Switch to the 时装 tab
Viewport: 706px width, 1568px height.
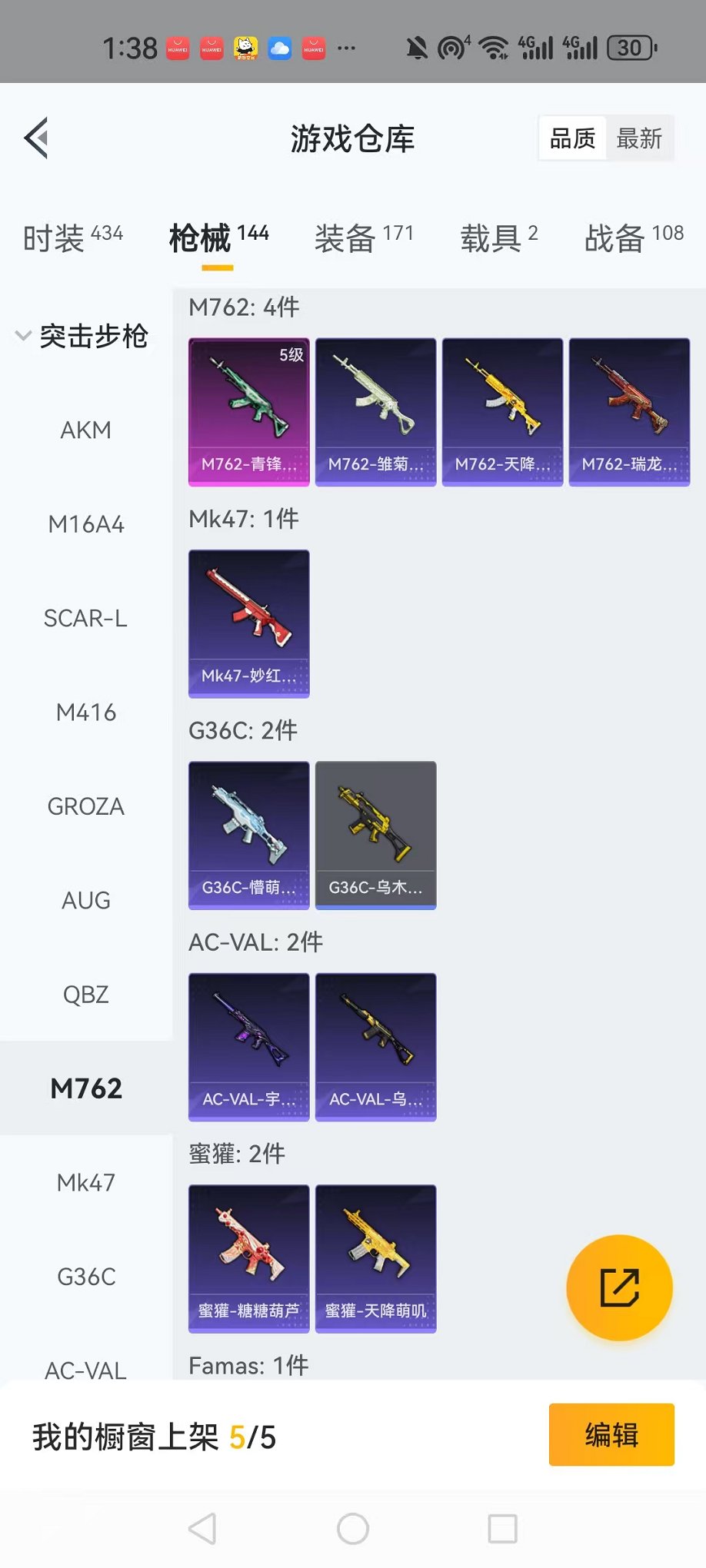pos(73,238)
